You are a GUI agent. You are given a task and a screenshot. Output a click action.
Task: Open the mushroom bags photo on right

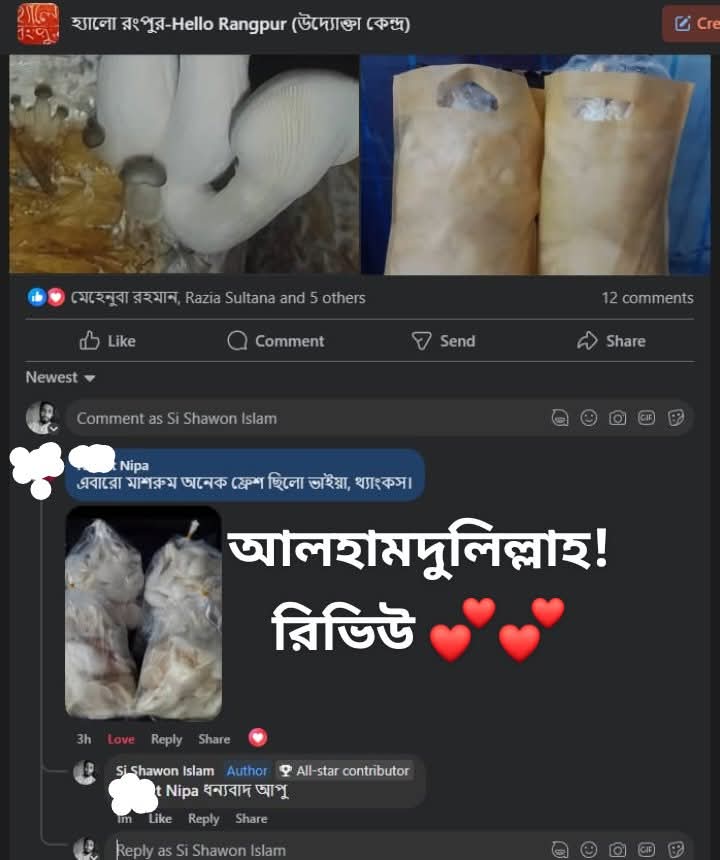coord(535,164)
